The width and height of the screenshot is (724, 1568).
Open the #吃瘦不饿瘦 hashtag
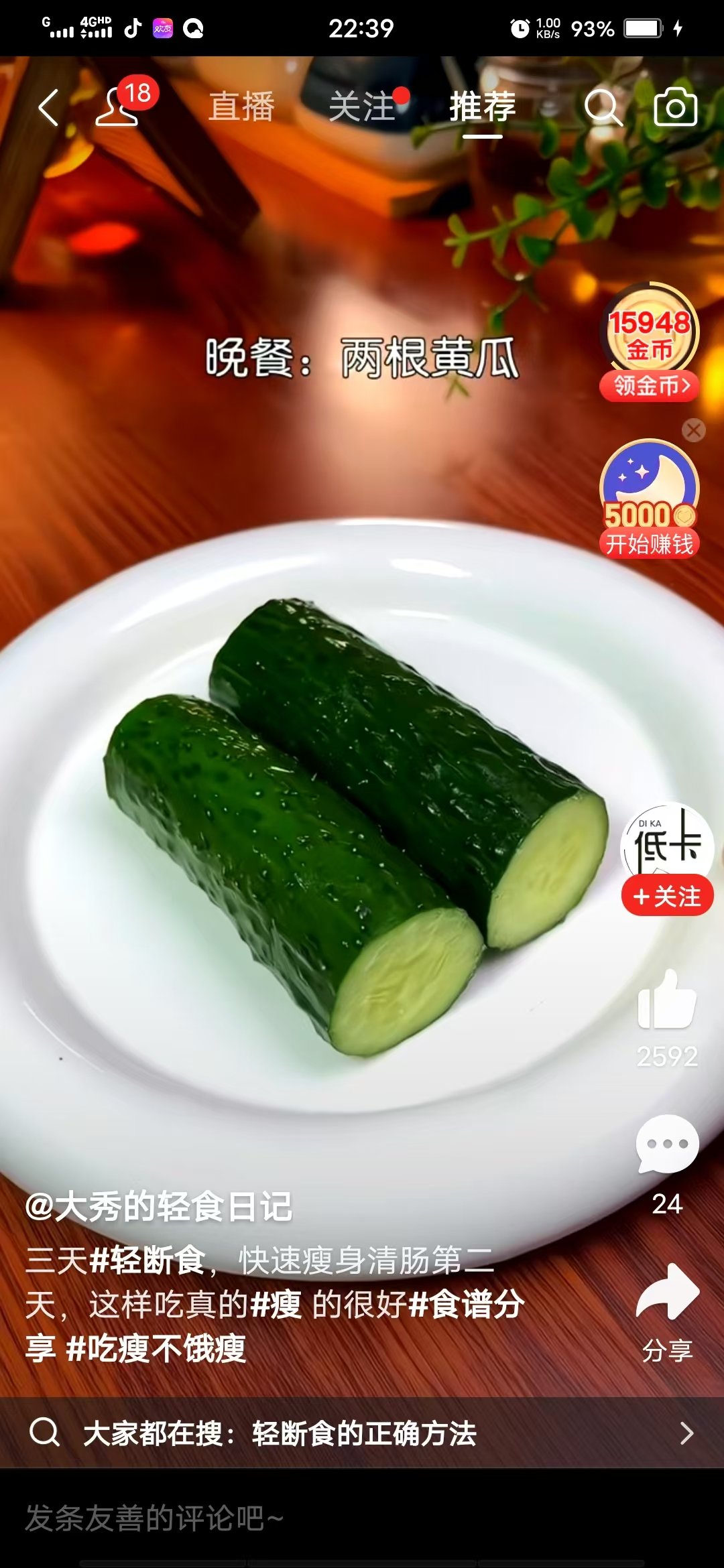click(156, 1349)
